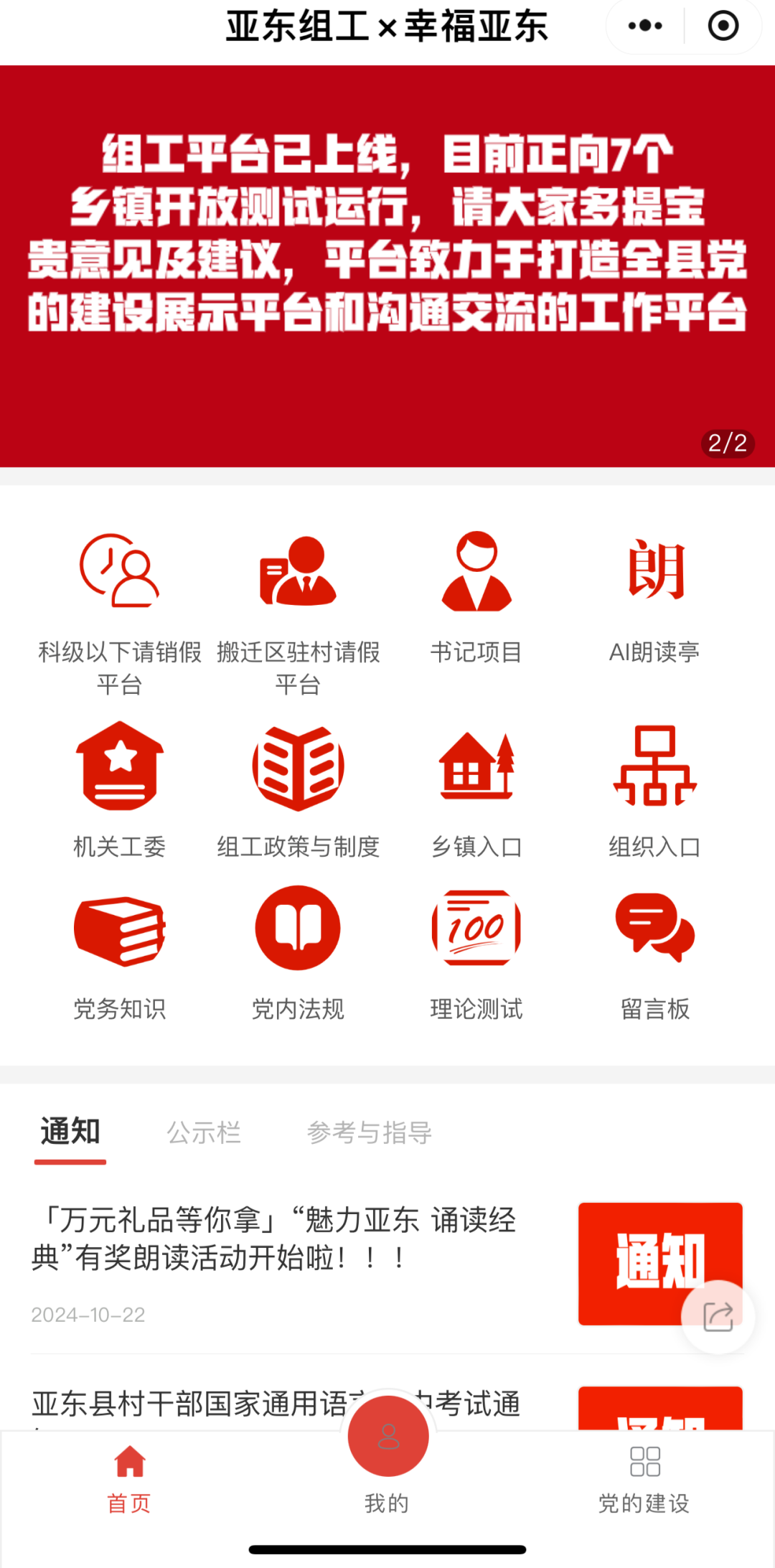Image resolution: width=775 pixels, height=1568 pixels.
Task: Switch to the 参考与指导 tab
Action: tap(369, 1133)
